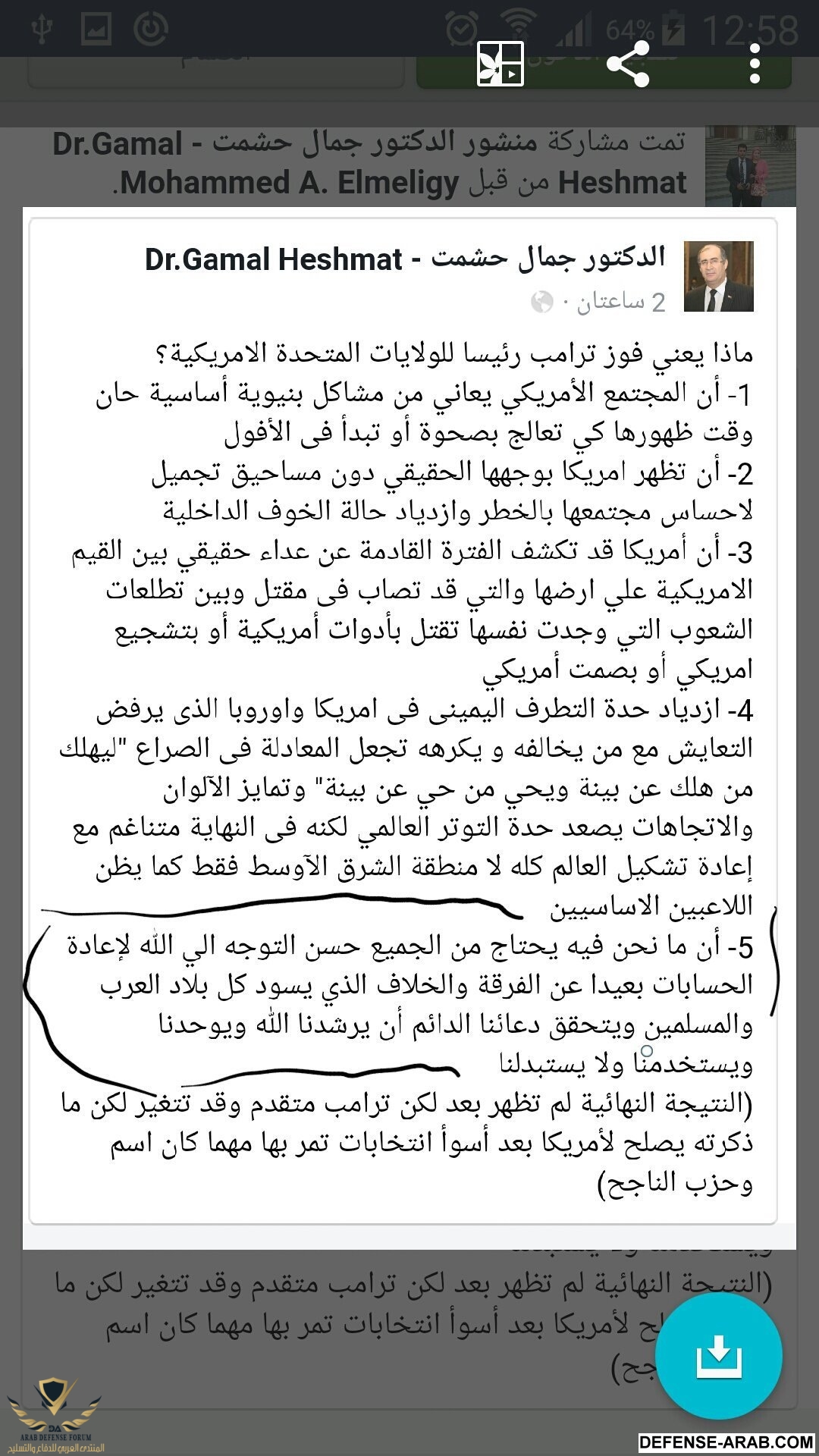Screen dimensions: 819x1456
Task: Open the three-dot overflow menu
Action: pos(754,64)
